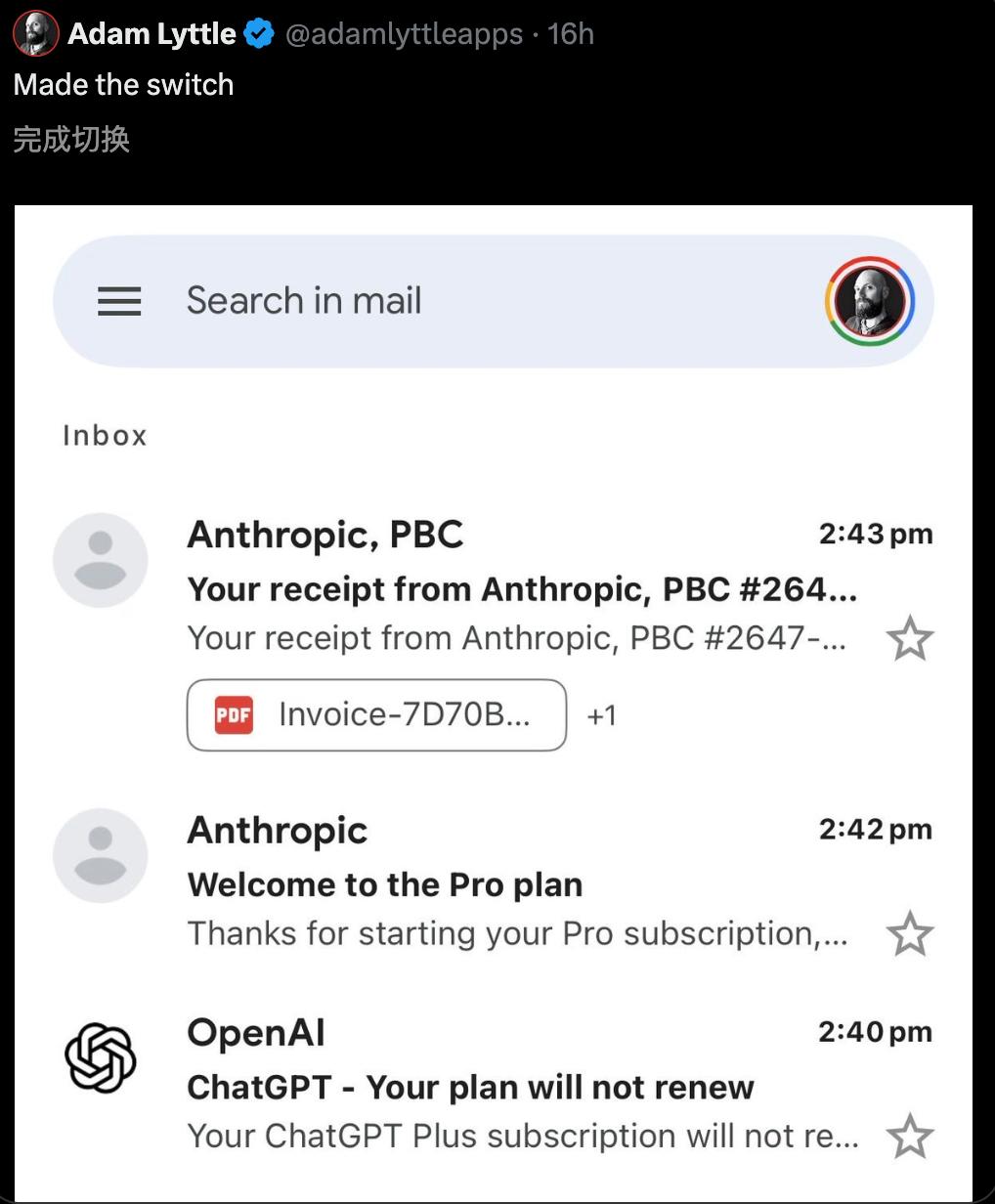The width and height of the screenshot is (995, 1204).
Task: View the attached inbox screenshot image
Action: coord(494,704)
